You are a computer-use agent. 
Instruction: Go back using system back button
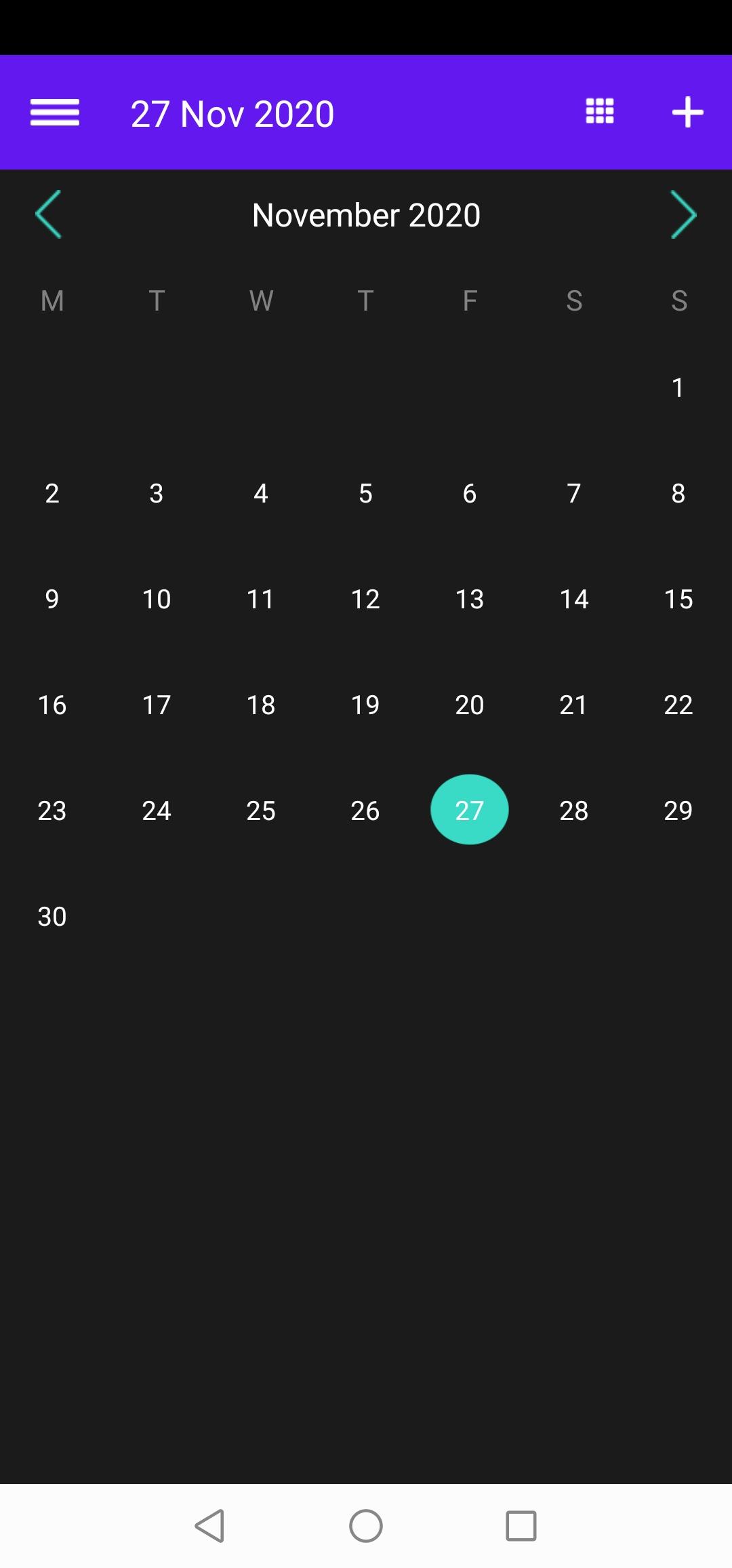point(210,1526)
